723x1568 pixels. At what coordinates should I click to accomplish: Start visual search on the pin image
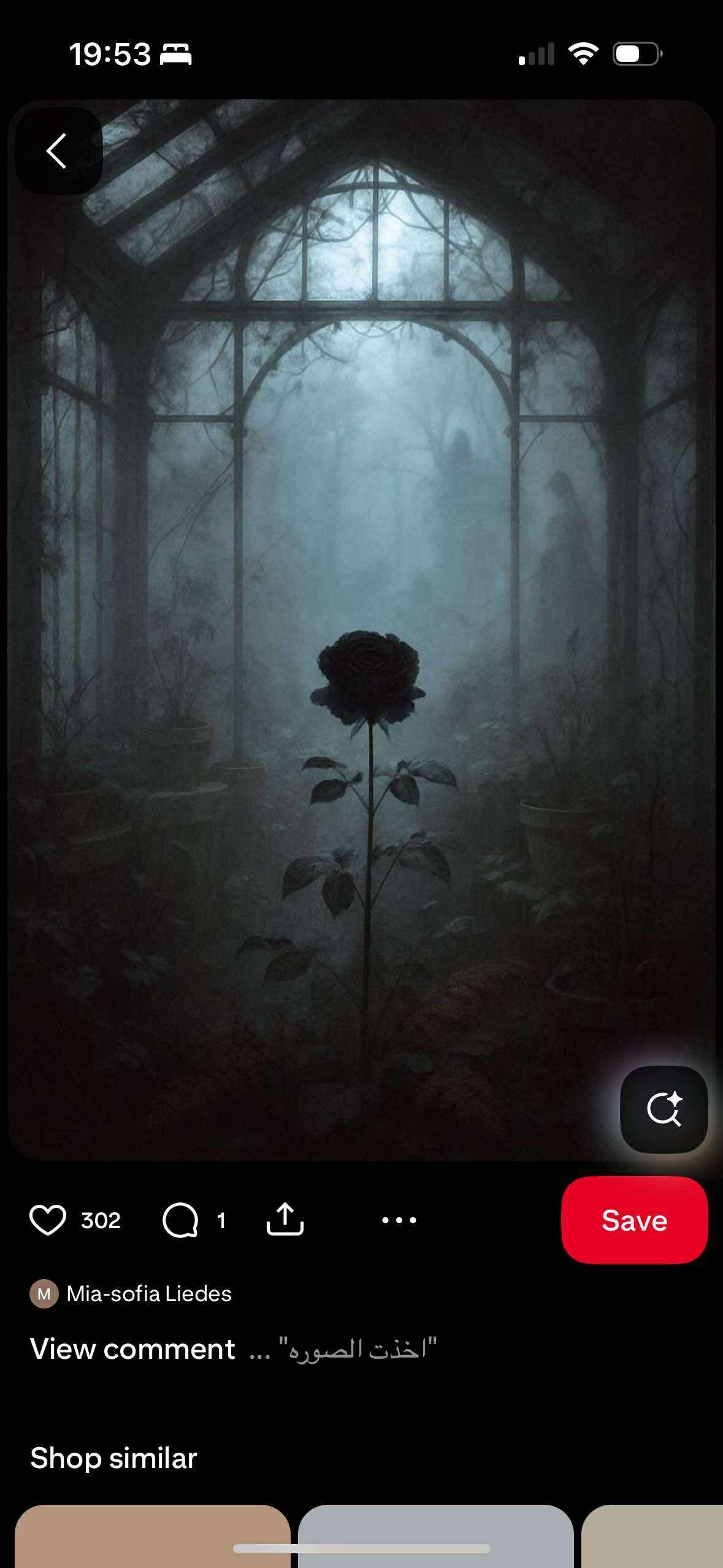[664, 1109]
